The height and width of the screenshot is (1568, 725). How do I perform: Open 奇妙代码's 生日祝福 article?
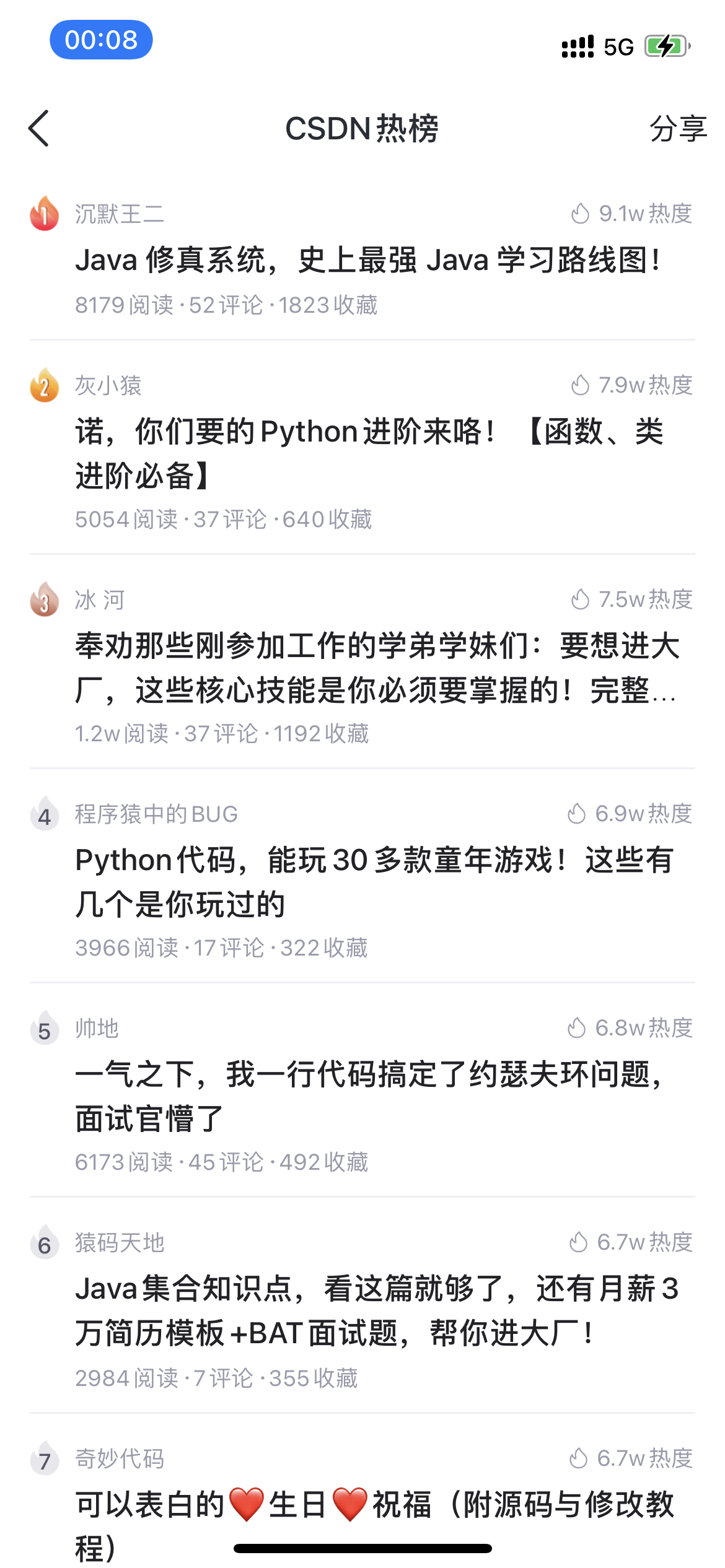coord(374,1506)
